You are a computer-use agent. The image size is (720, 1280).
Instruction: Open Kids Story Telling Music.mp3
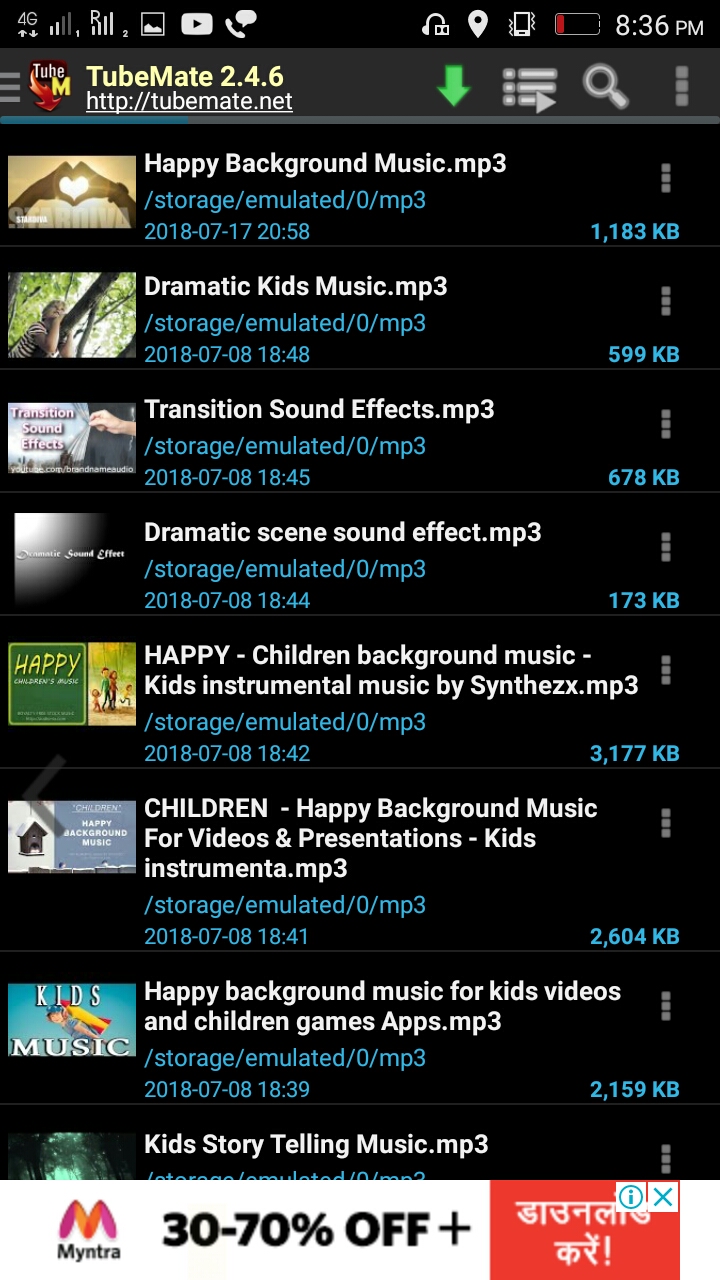point(316,1145)
